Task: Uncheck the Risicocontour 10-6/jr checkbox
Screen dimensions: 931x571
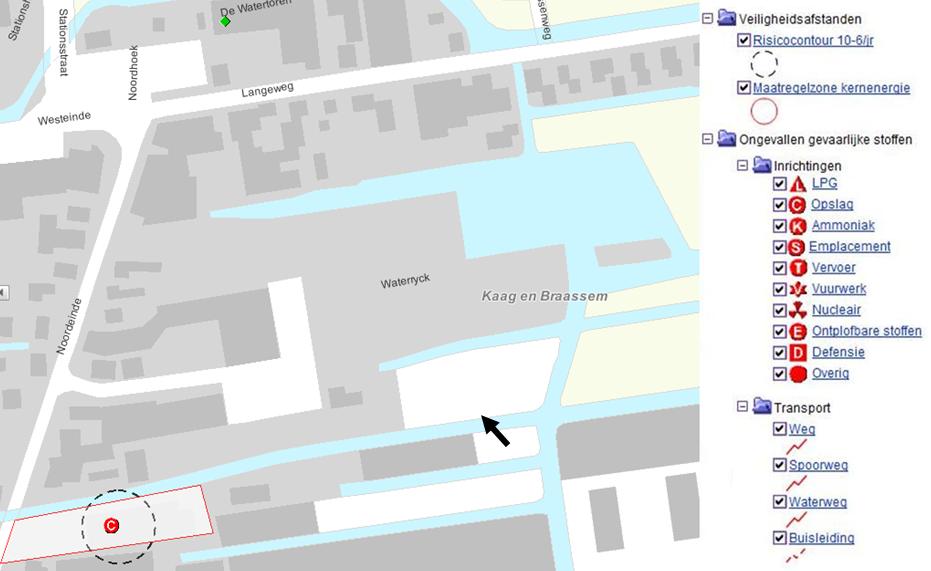Action: point(743,40)
